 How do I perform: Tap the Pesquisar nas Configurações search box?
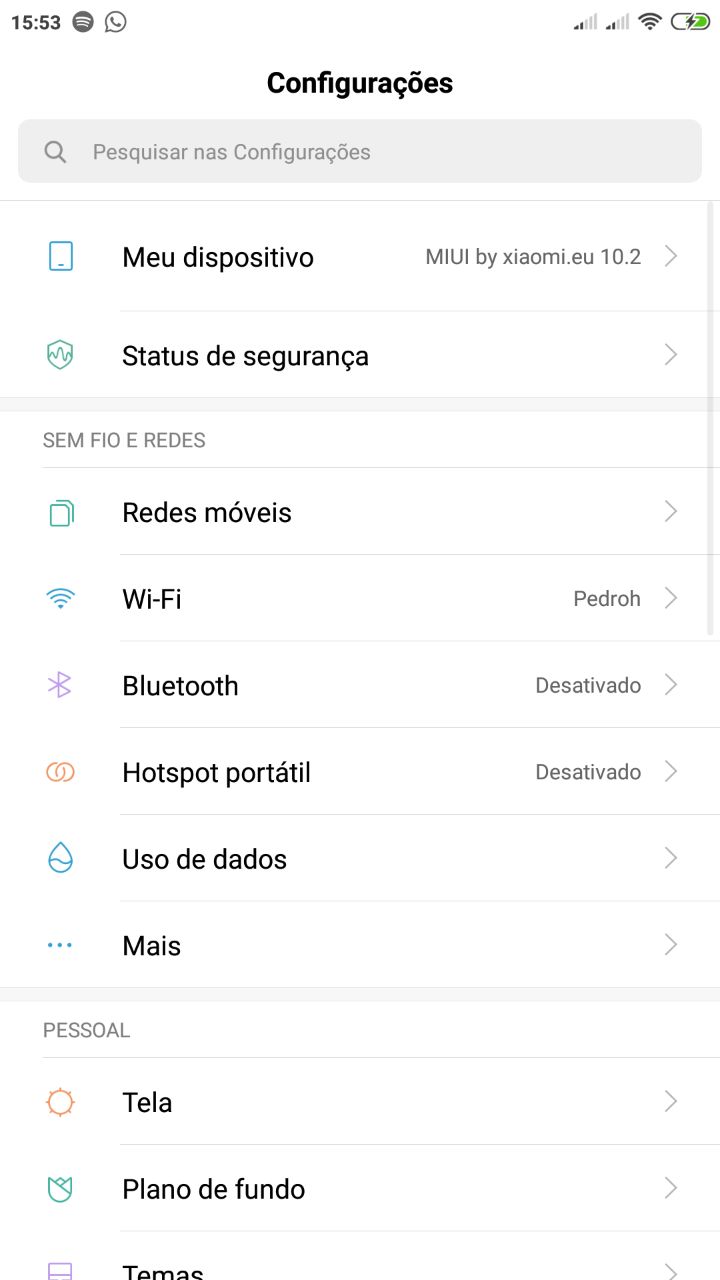(360, 152)
